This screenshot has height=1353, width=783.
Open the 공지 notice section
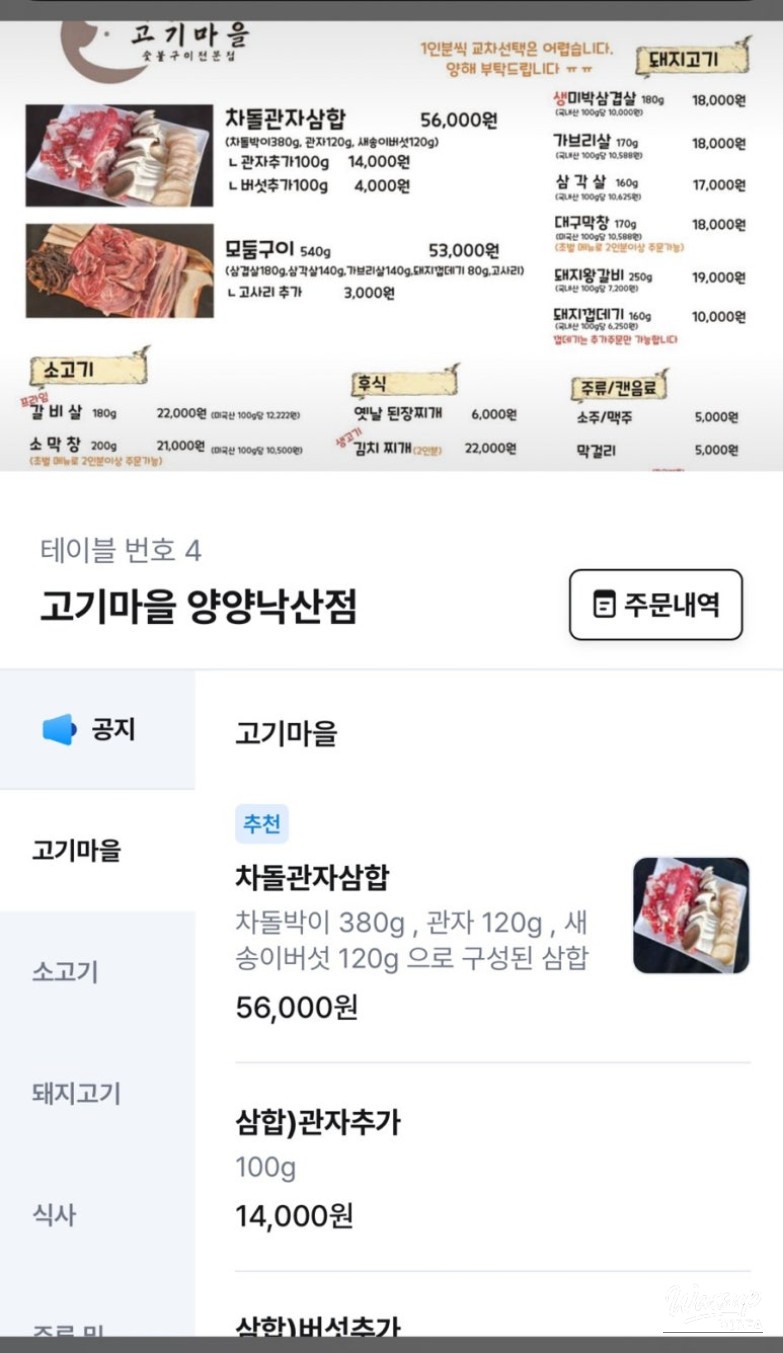97,730
